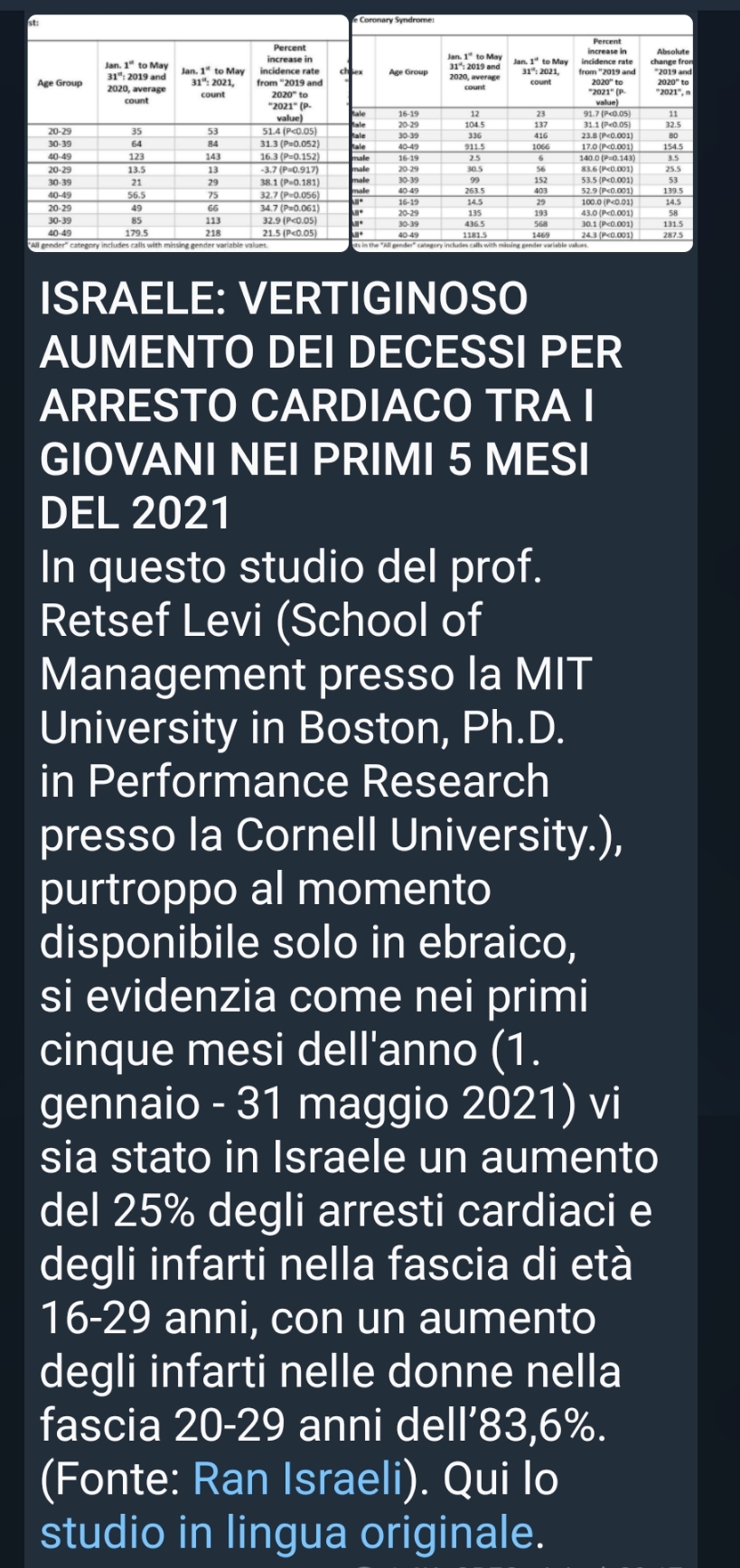Viewport: 740px width, 1568px height.
Task: Open the Ran Israeli source link
Action: pos(297,1479)
